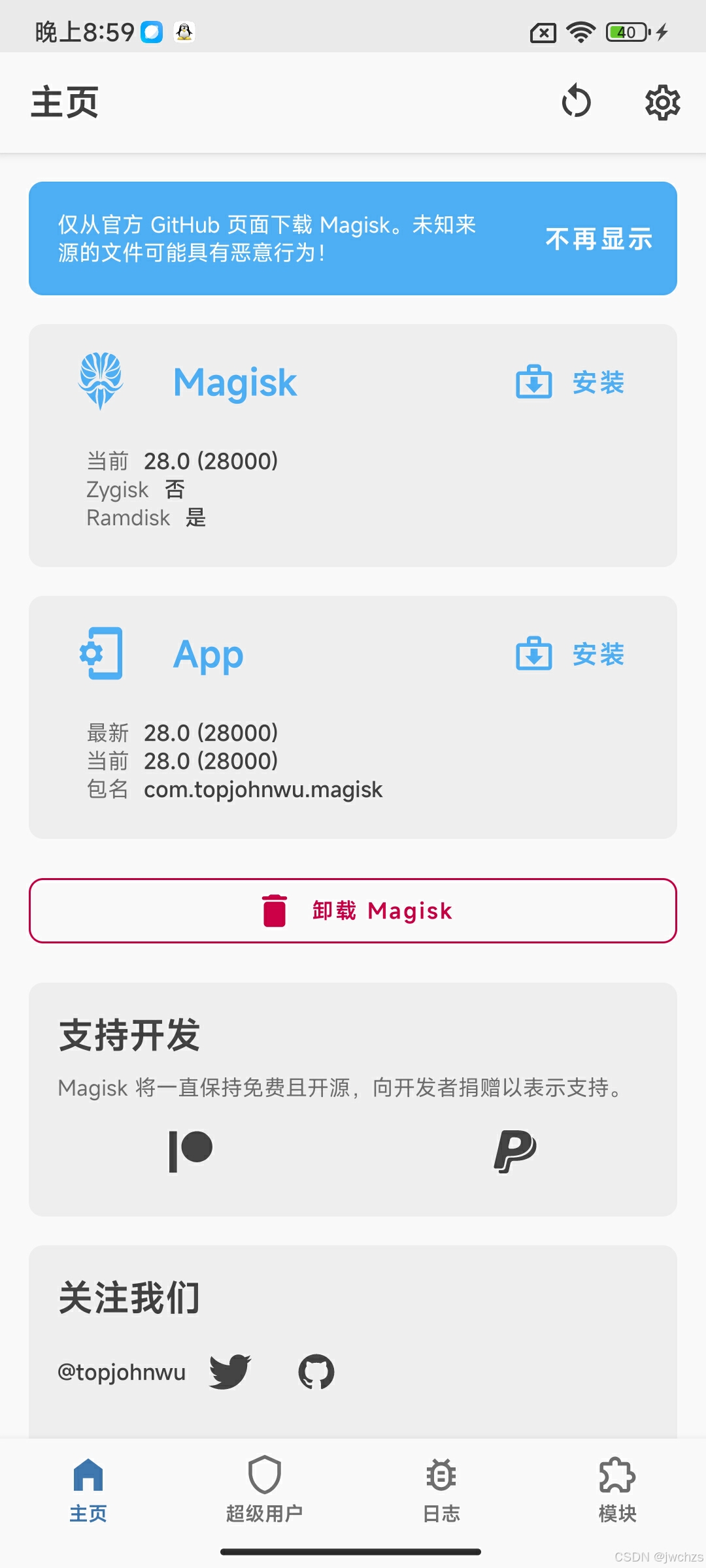The image size is (706, 1568).
Task: Tap the 卸载 Magisk button
Action: [353, 911]
